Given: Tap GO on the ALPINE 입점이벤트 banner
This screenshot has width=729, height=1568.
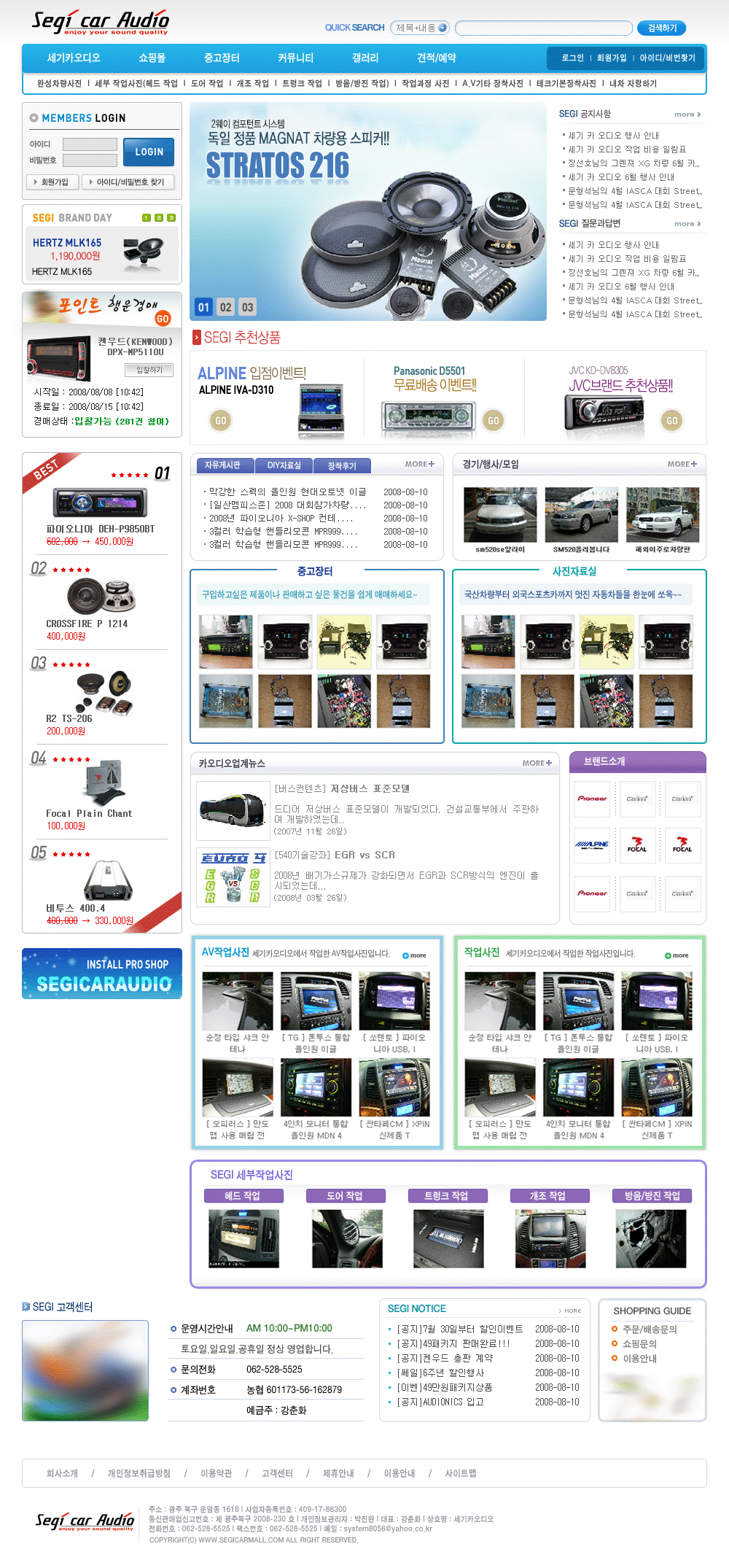Looking at the screenshot, I should (220, 420).
